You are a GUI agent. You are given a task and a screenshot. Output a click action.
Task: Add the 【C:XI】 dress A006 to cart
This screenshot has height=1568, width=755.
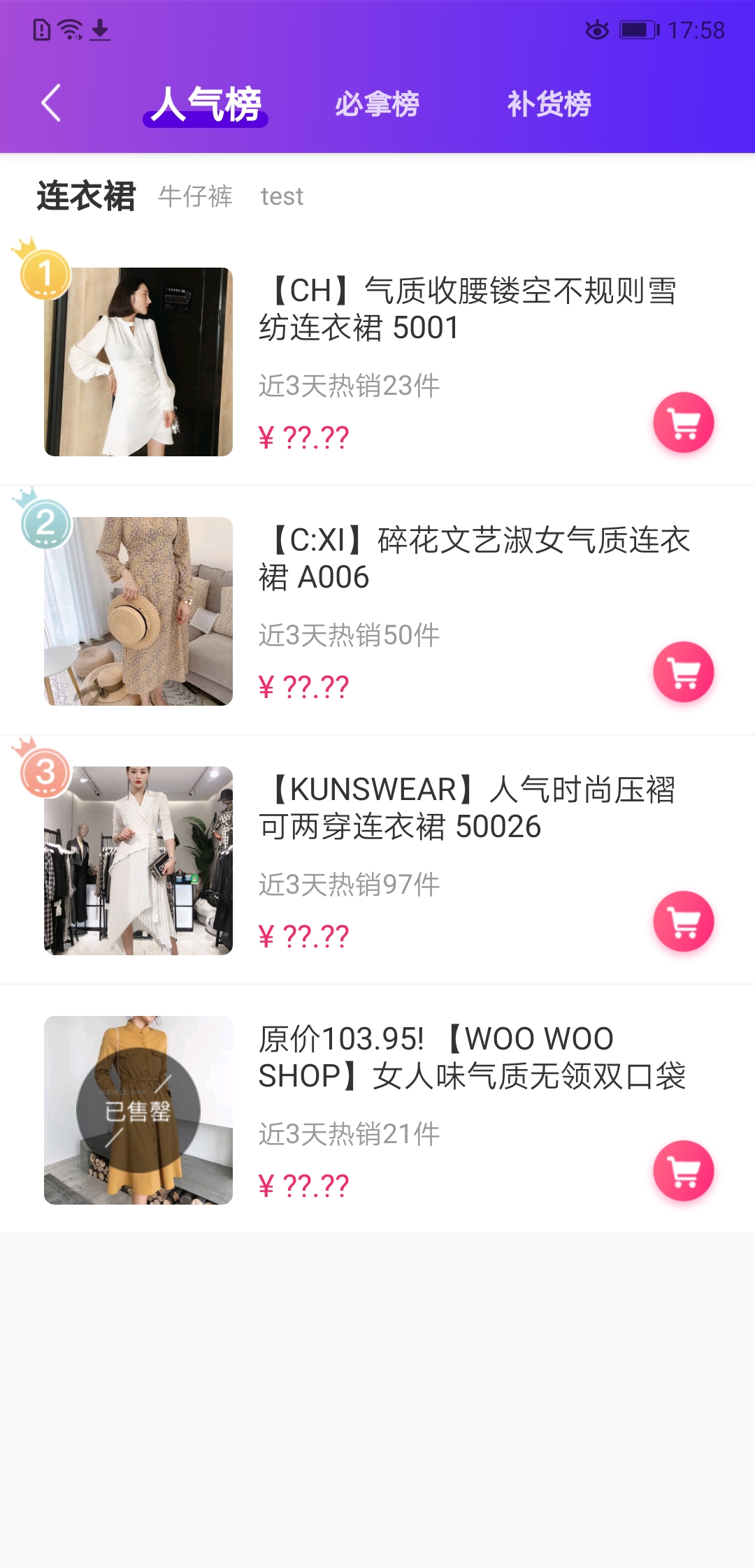point(684,672)
